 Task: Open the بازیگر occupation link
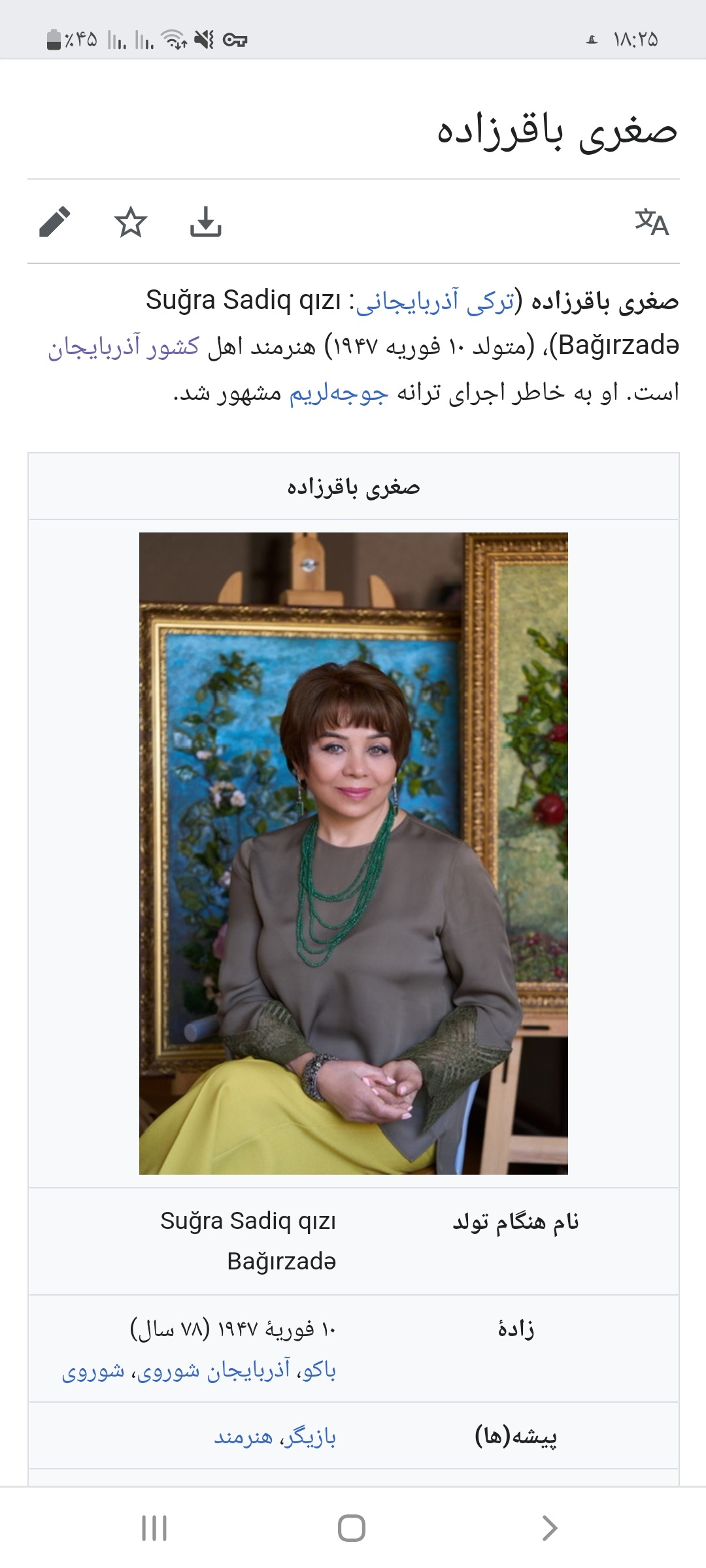309,1437
